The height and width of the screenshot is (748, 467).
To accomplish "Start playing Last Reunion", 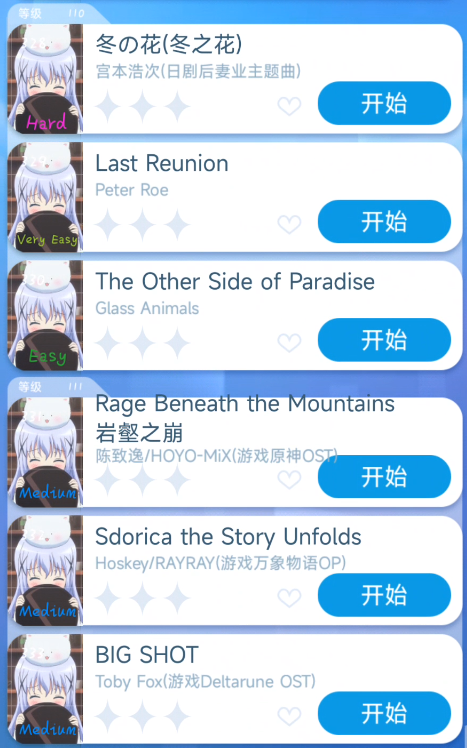I will click(x=384, y=221).
